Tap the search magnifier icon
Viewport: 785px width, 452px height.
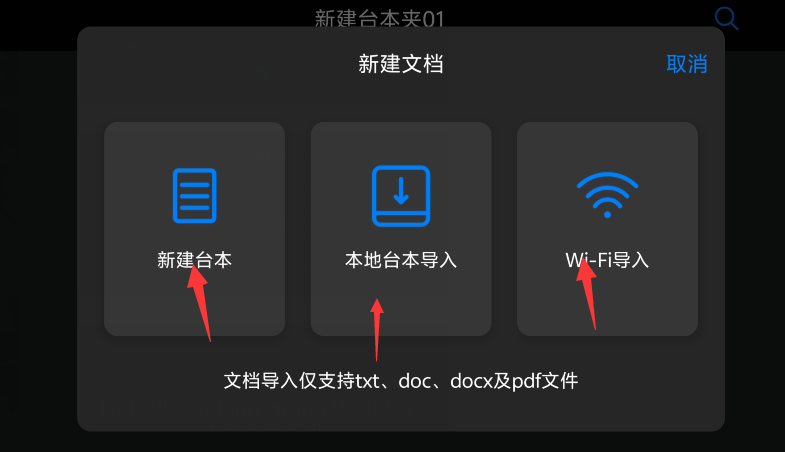coord(726,18)
